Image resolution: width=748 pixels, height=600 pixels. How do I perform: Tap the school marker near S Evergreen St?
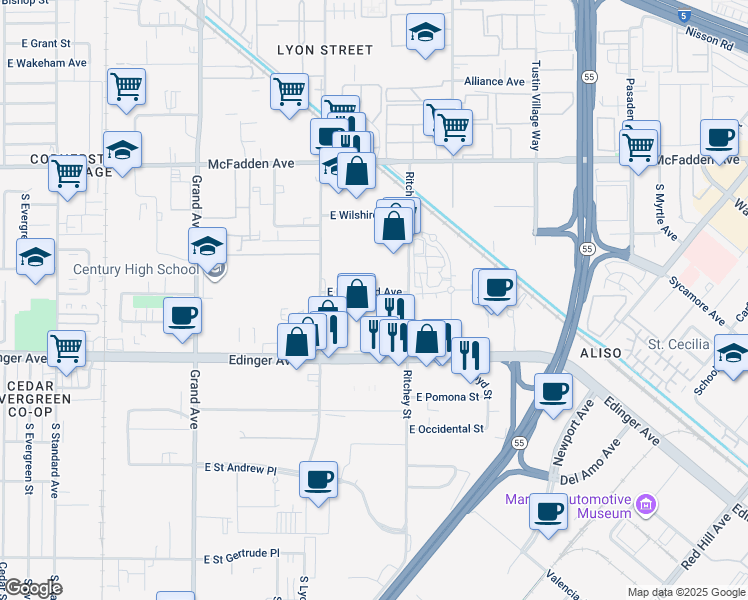tap(35, 256)
